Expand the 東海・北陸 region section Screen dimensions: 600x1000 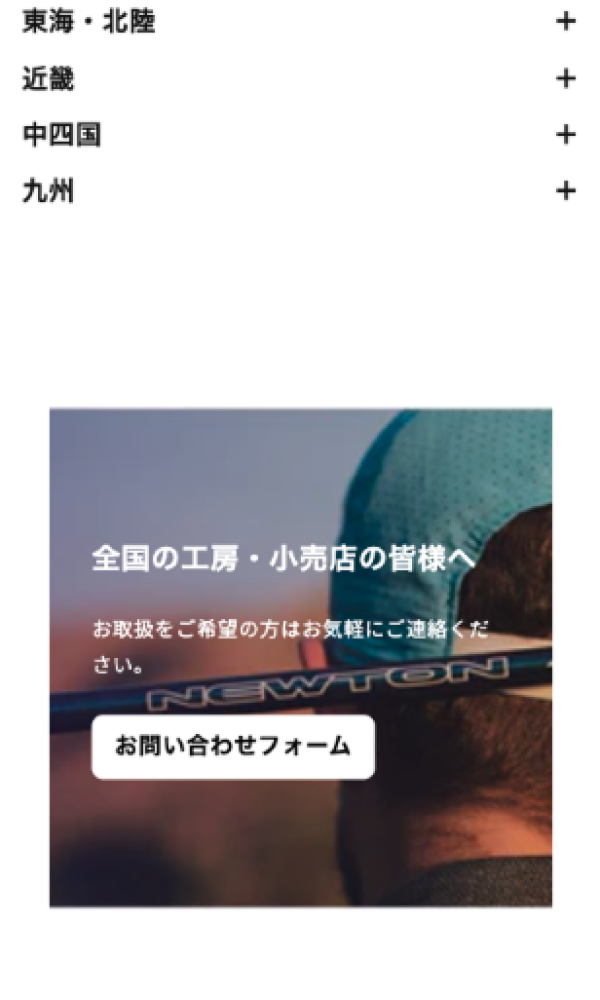point(566,22)
